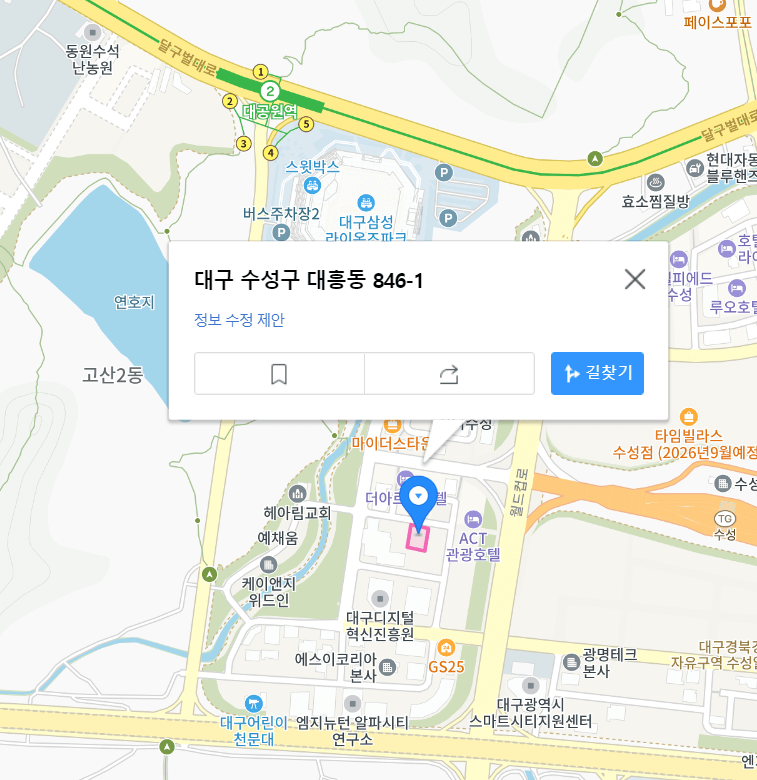Click the 효소찜질방 place icon
This screenshot has width=757, height=780.
point(655,183)
